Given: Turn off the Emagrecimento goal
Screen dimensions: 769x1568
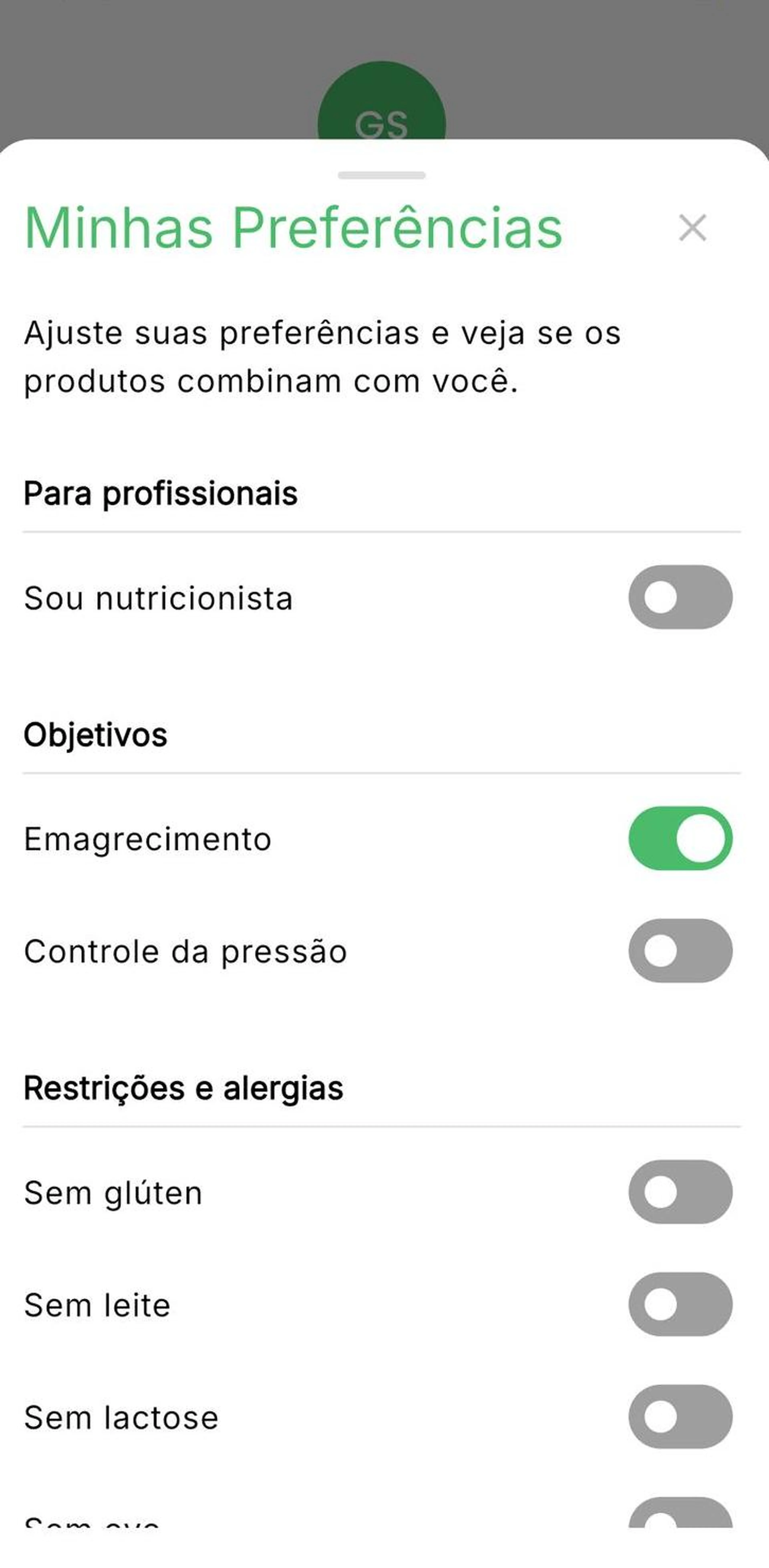Looking at the screenshot, I should [680, 838].
